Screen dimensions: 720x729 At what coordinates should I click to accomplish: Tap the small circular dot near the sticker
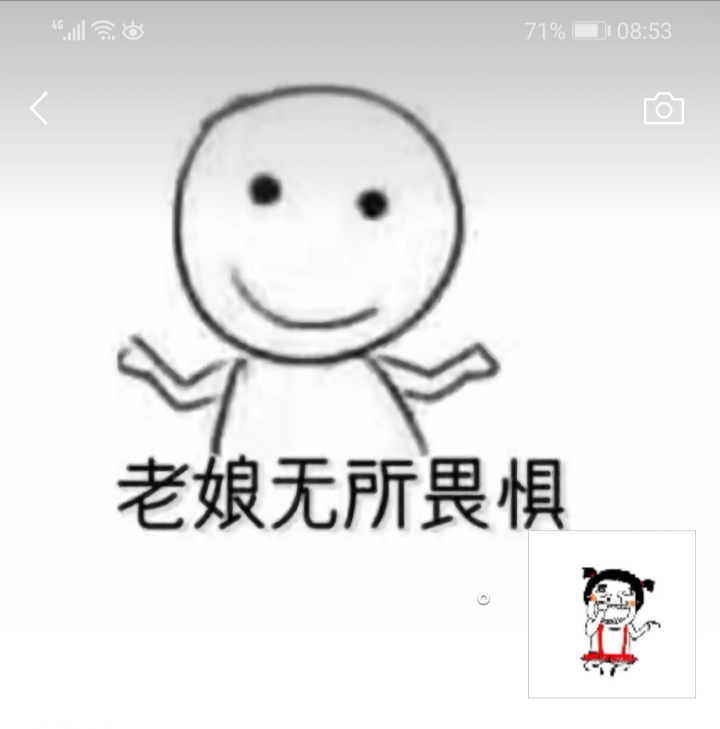[x=482, y=600]
